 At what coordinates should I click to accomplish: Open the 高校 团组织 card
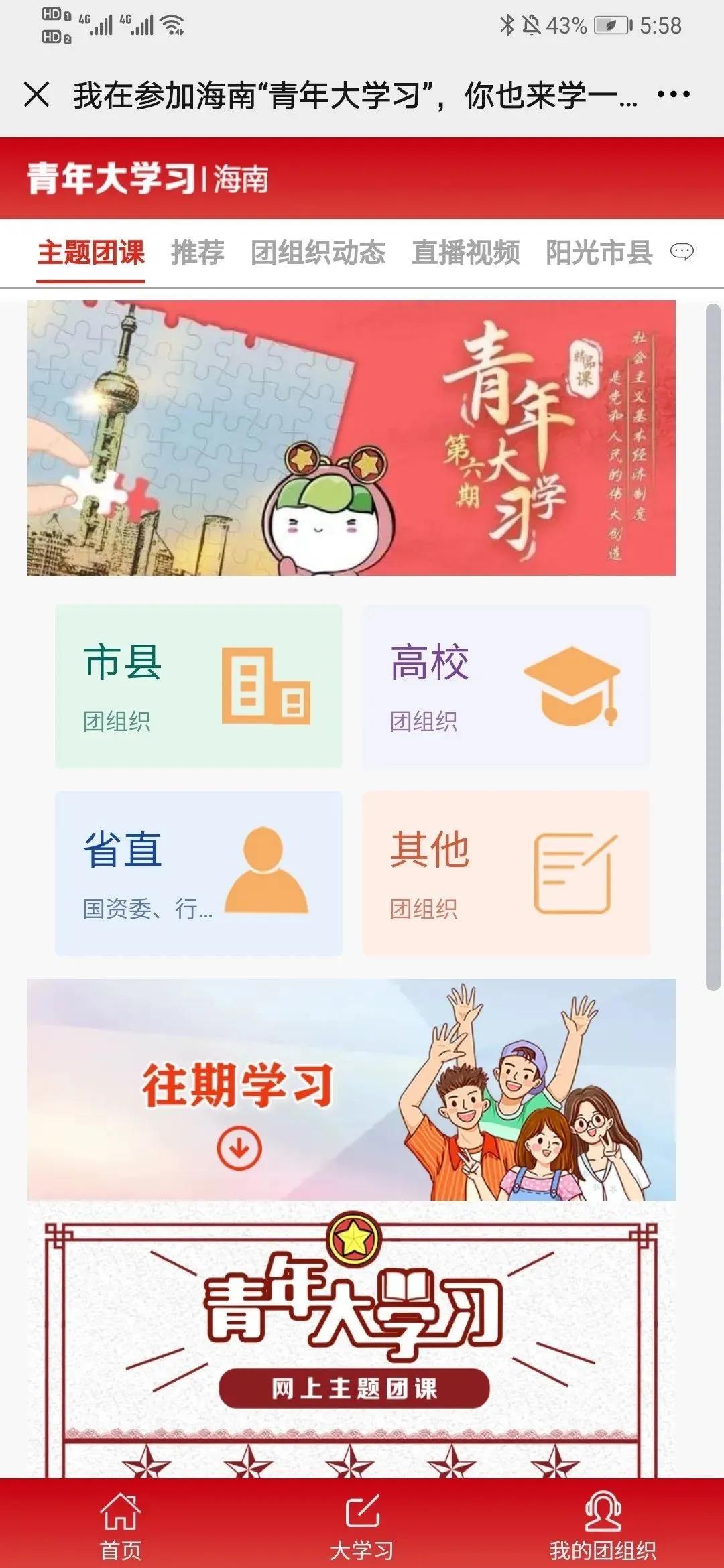click(505, 686)
